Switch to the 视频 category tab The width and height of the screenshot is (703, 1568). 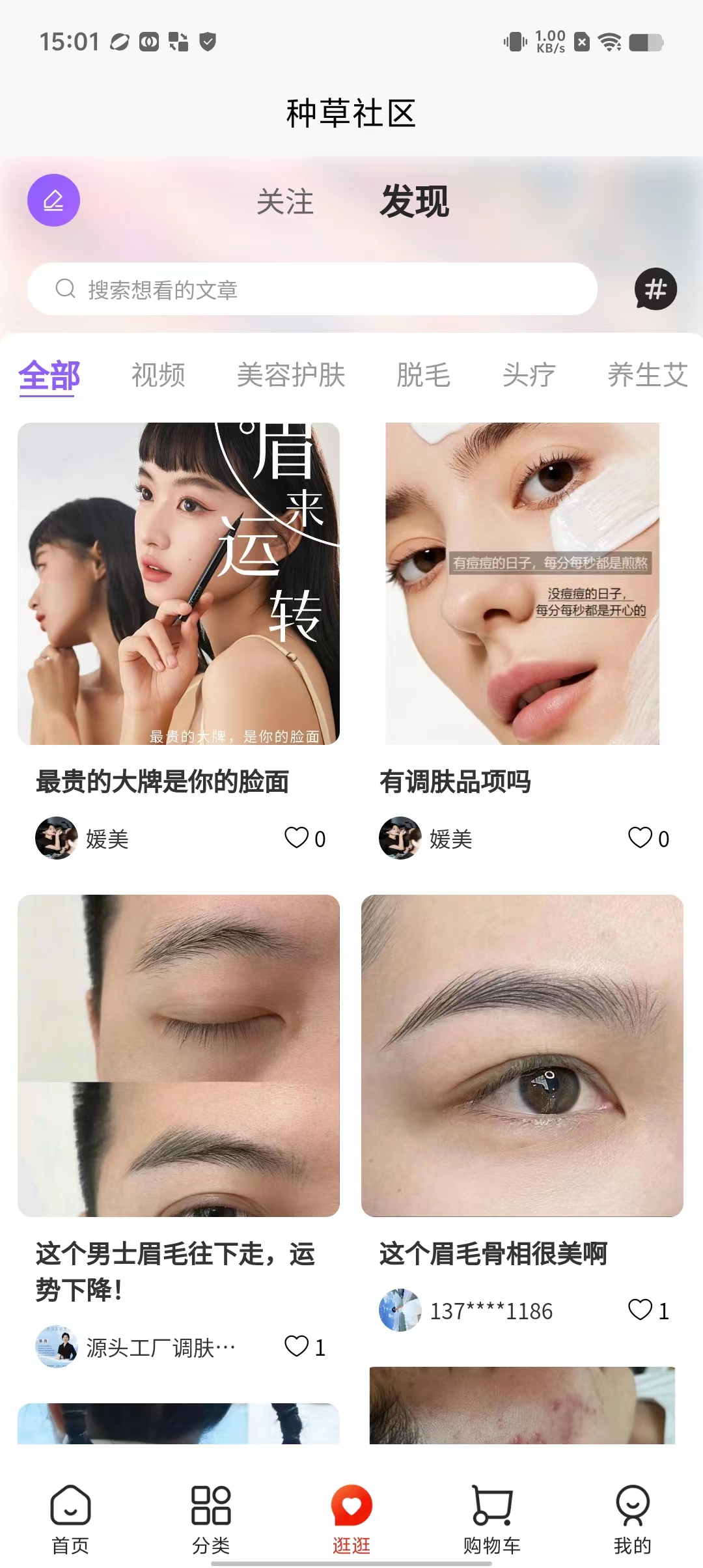point(158,374)
